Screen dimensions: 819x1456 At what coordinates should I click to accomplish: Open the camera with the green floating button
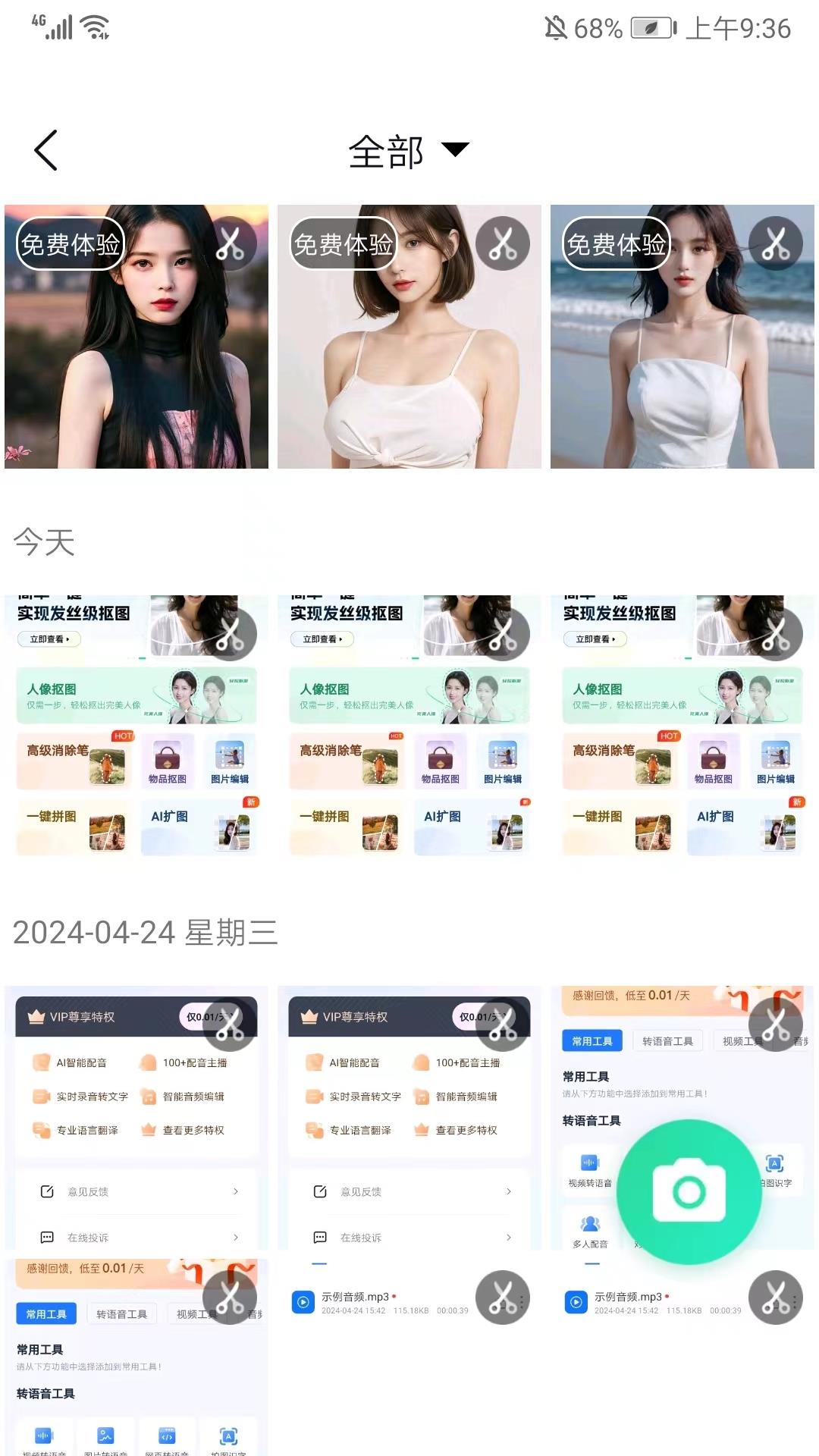click(x=689, y=1191)
